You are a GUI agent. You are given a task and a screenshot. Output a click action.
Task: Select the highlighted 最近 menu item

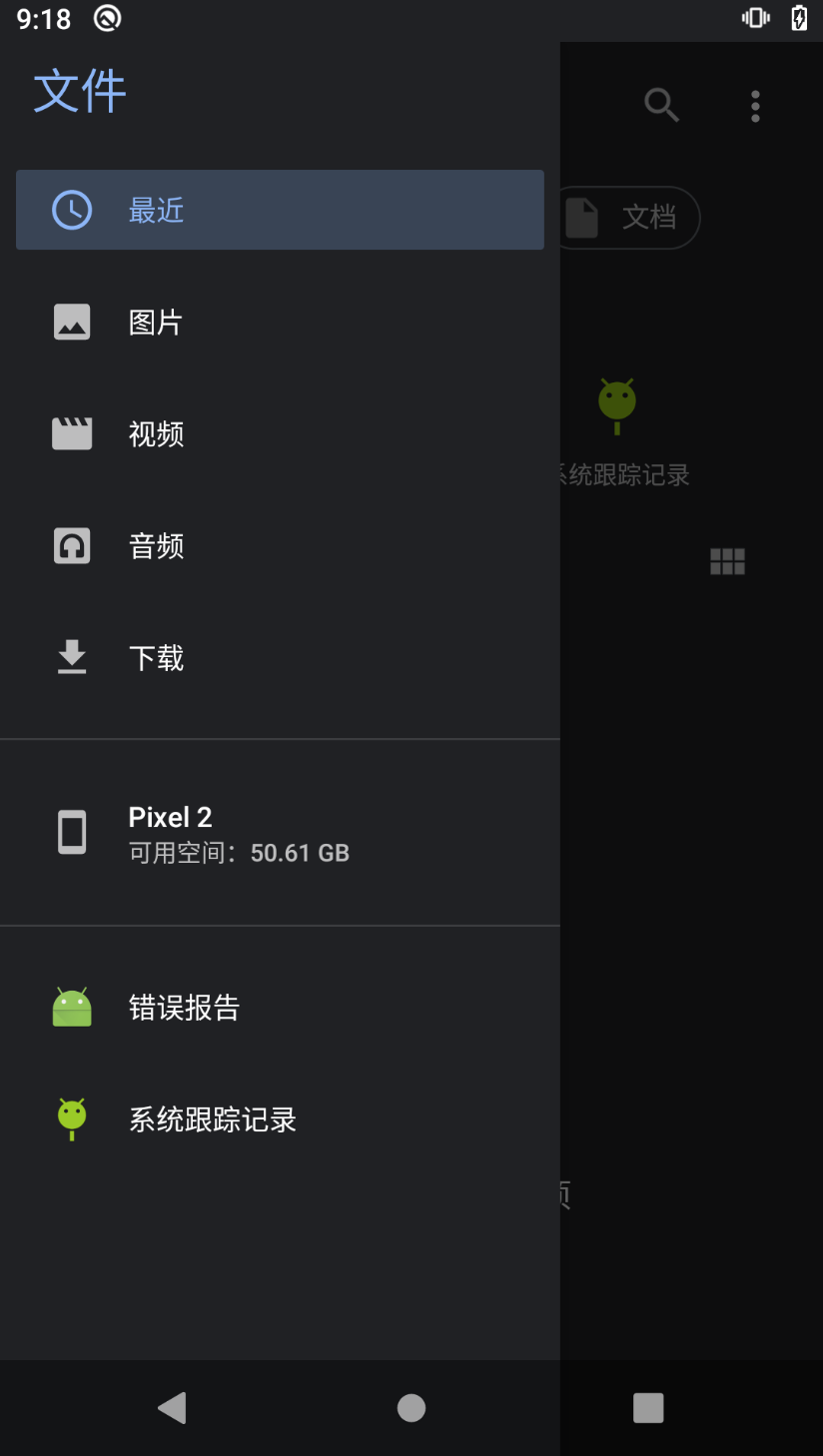(157, 210)
